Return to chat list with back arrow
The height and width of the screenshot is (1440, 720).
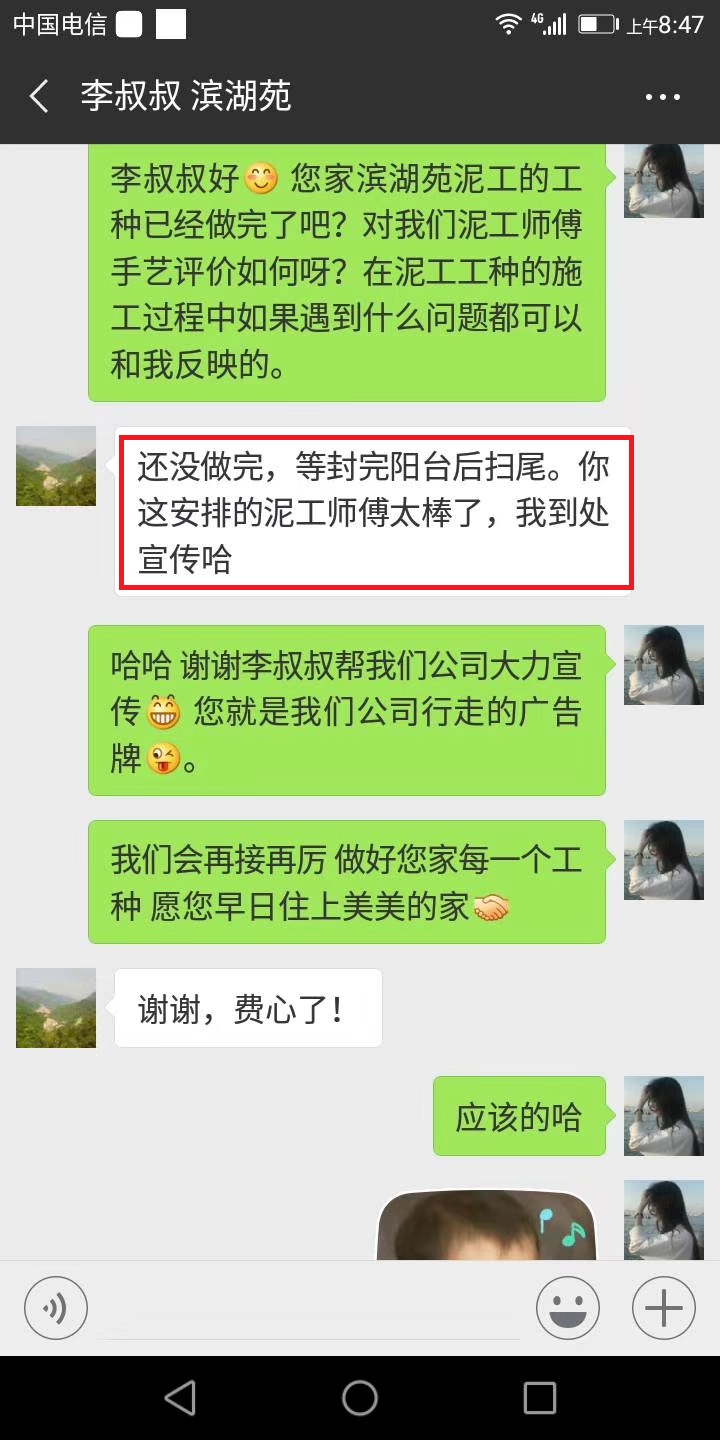pyautogui.click(x=38, y=96)
